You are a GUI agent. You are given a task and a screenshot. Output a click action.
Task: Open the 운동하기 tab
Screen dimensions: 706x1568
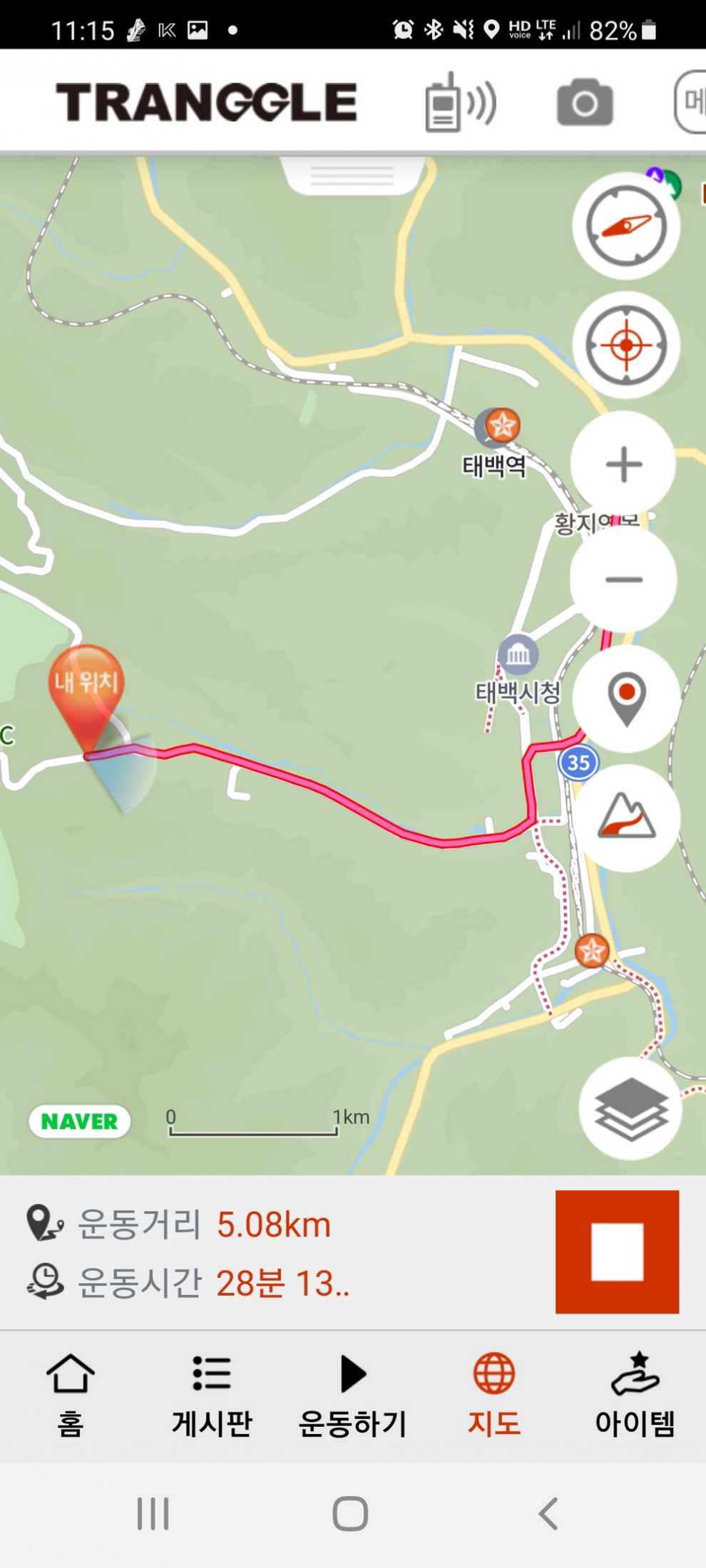pos(352,1395)
